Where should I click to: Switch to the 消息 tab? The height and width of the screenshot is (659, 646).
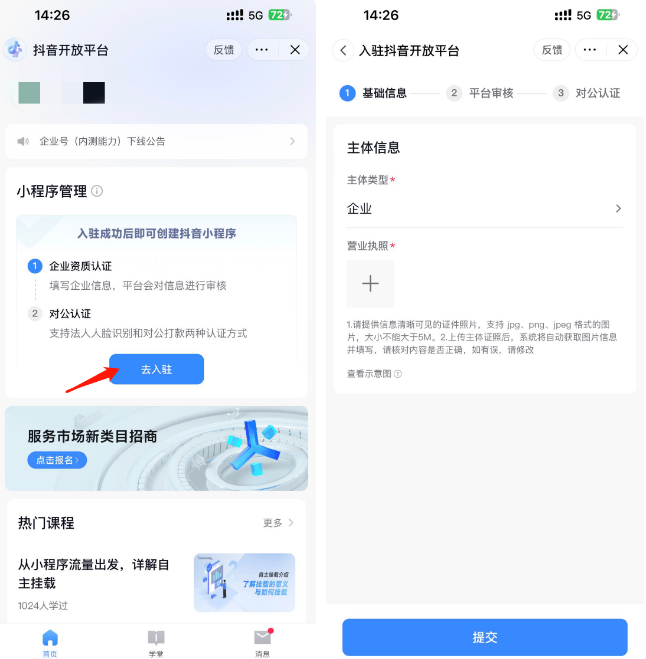[262, 641]
